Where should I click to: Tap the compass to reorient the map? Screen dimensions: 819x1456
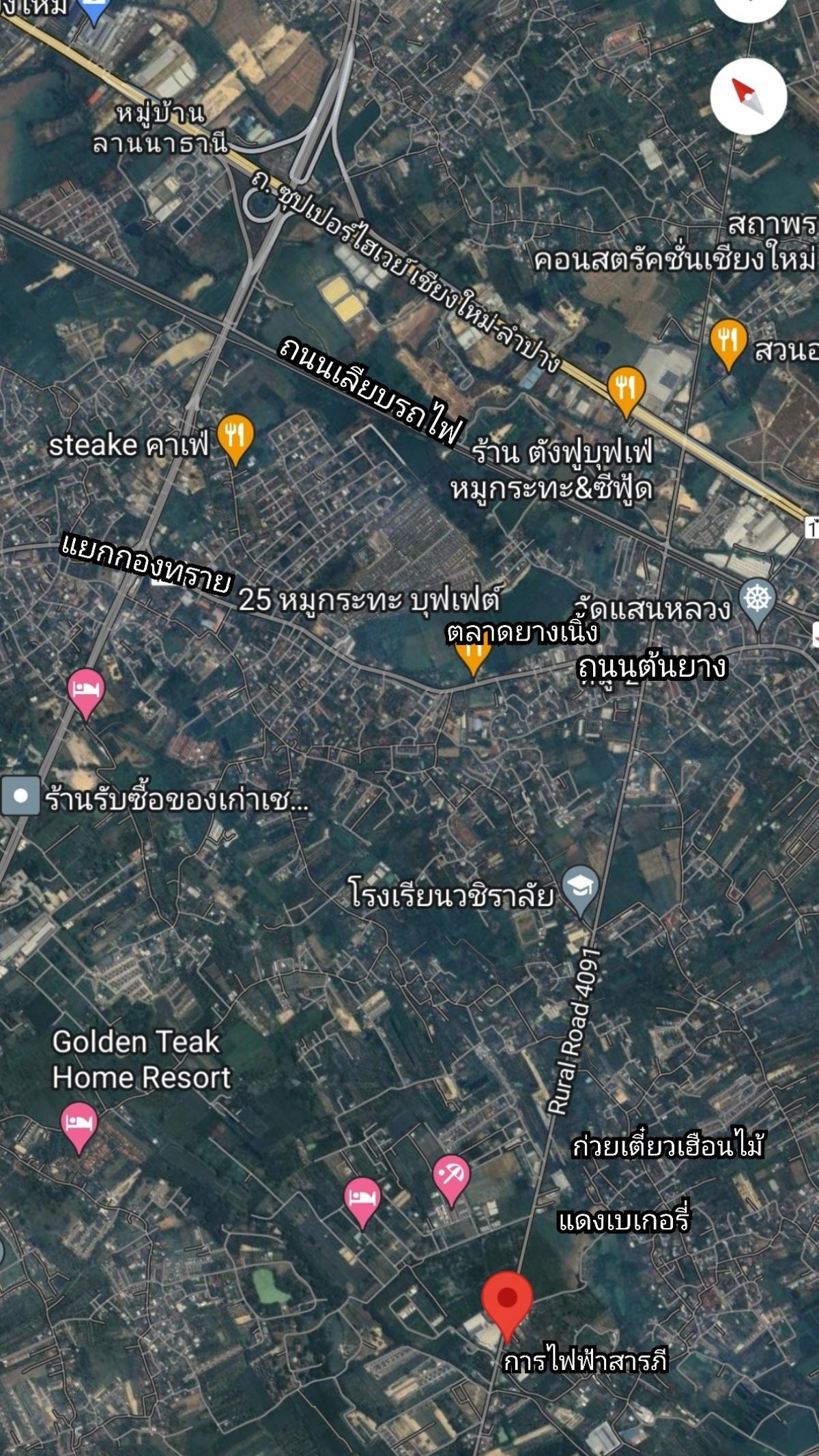[x=749, y=96]
